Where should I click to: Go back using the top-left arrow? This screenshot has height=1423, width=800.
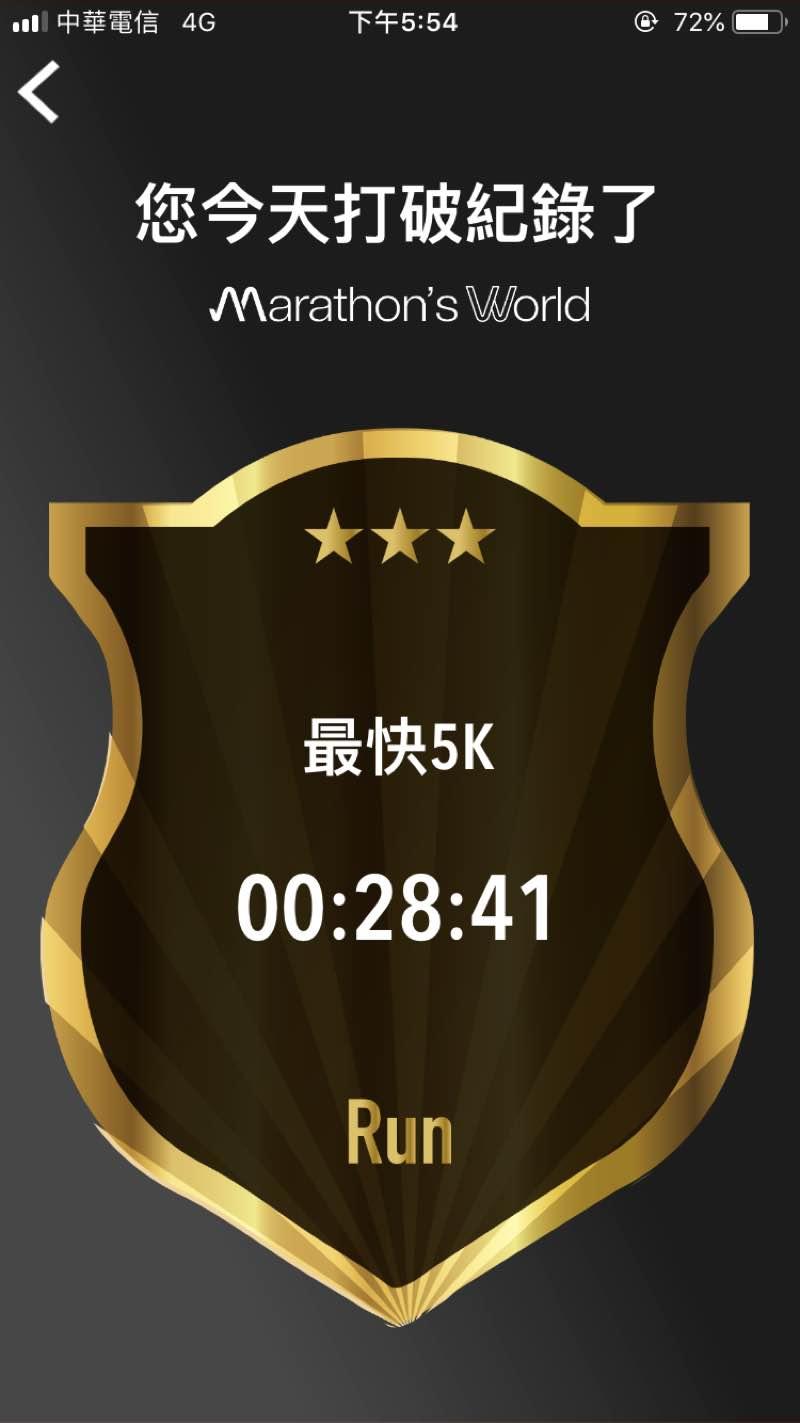(x=39, y=92)
